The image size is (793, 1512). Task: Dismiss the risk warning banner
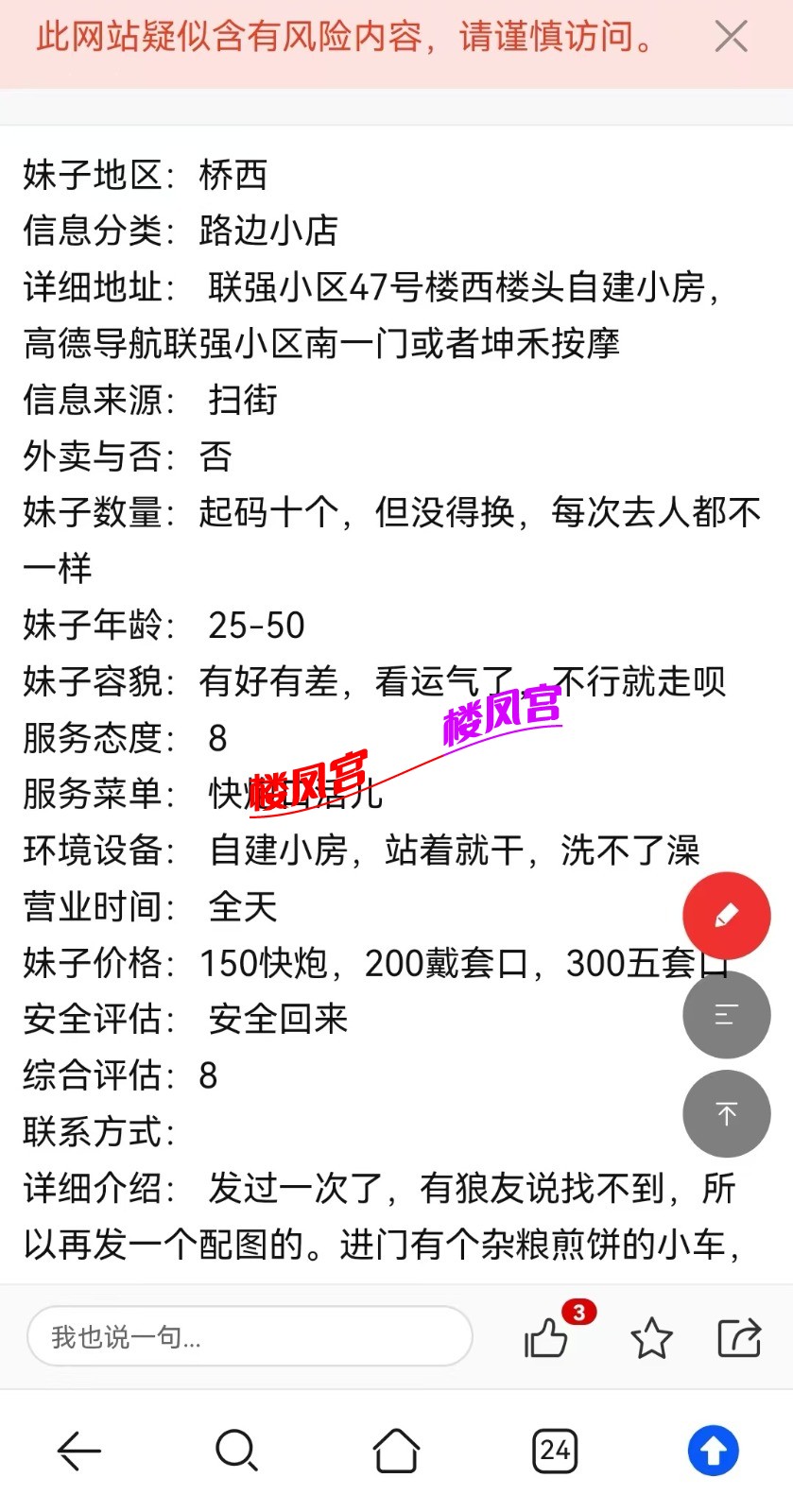(731, 38)
